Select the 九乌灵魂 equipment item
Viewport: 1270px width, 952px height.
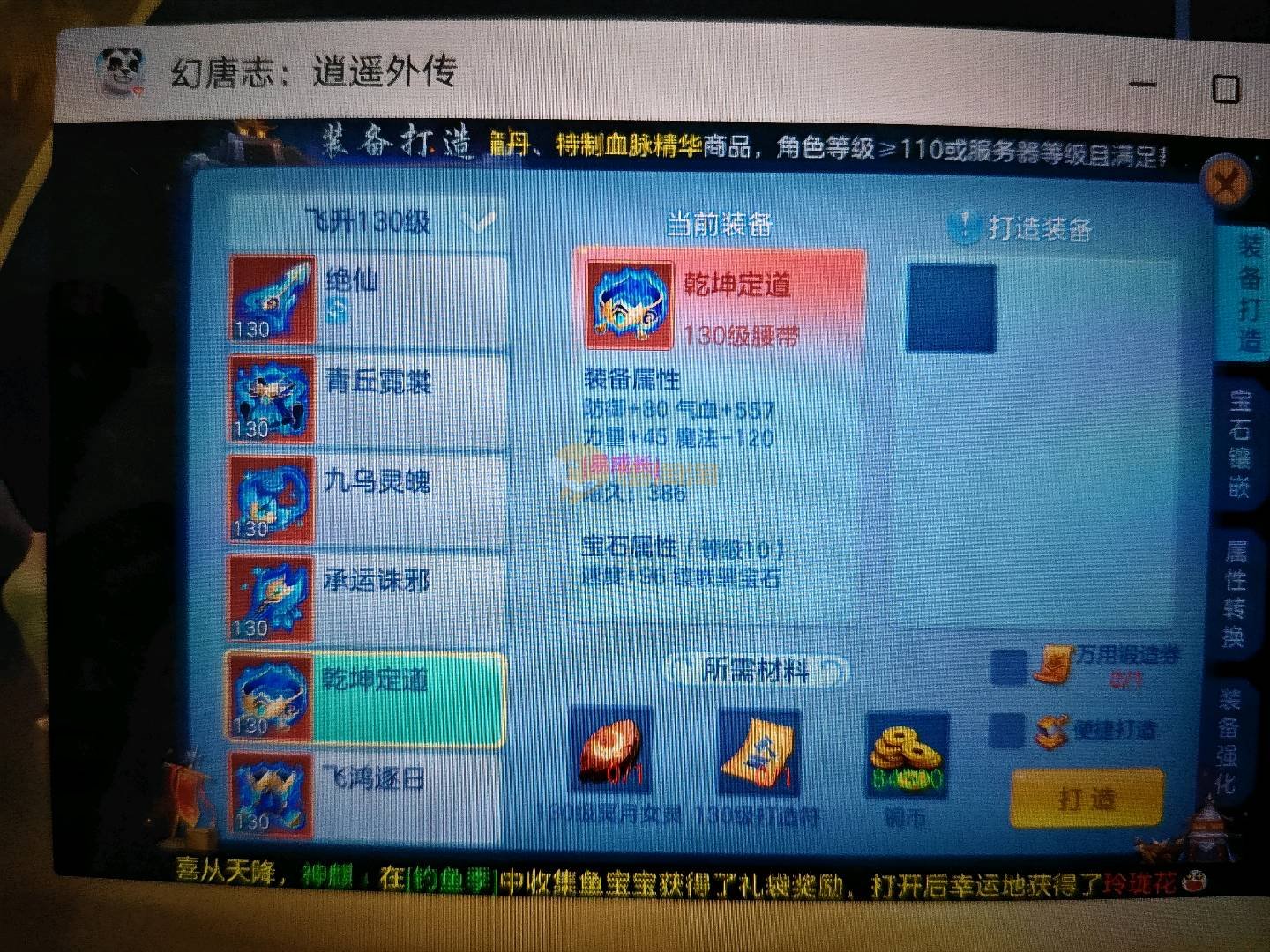point(366,499)
